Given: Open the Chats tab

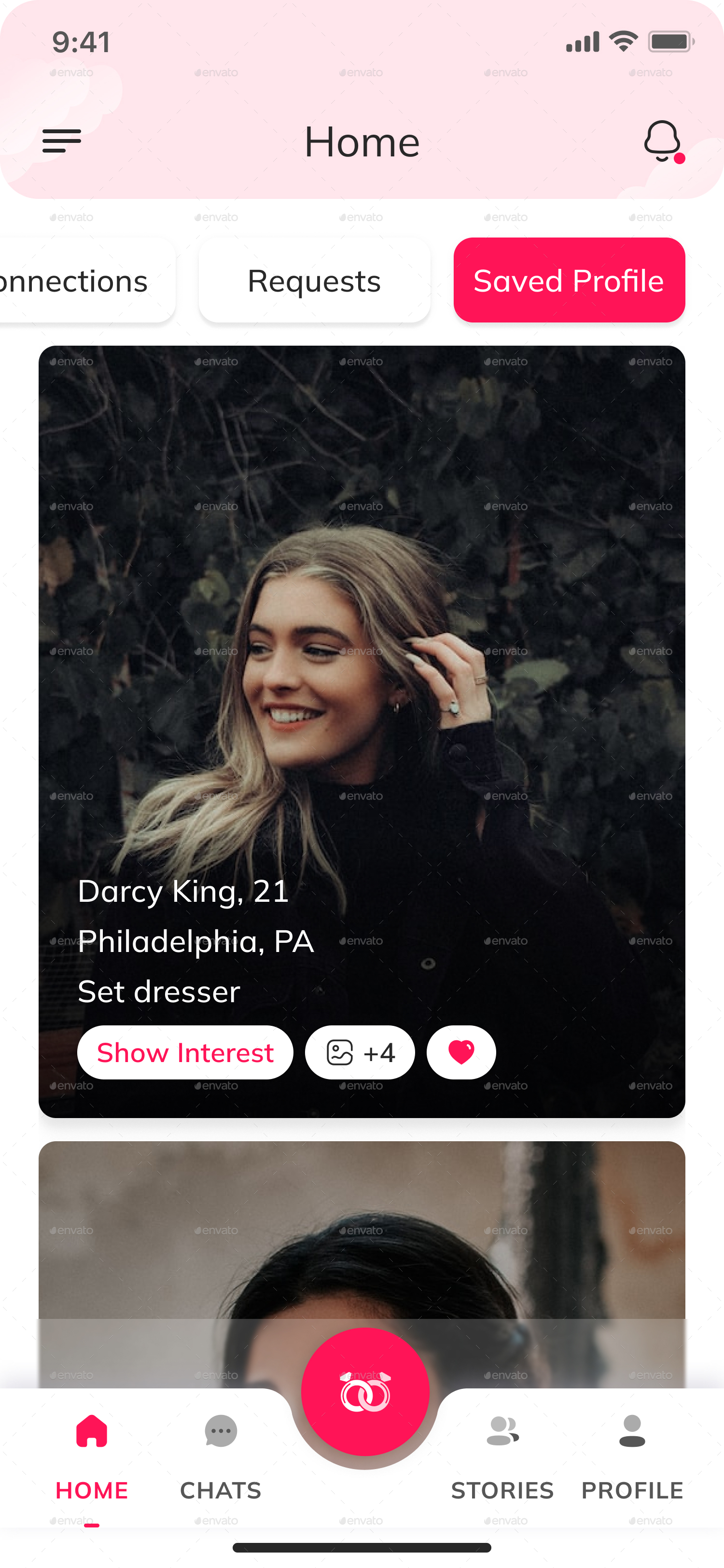Looking at the screenshot, I should point(220,1454).
